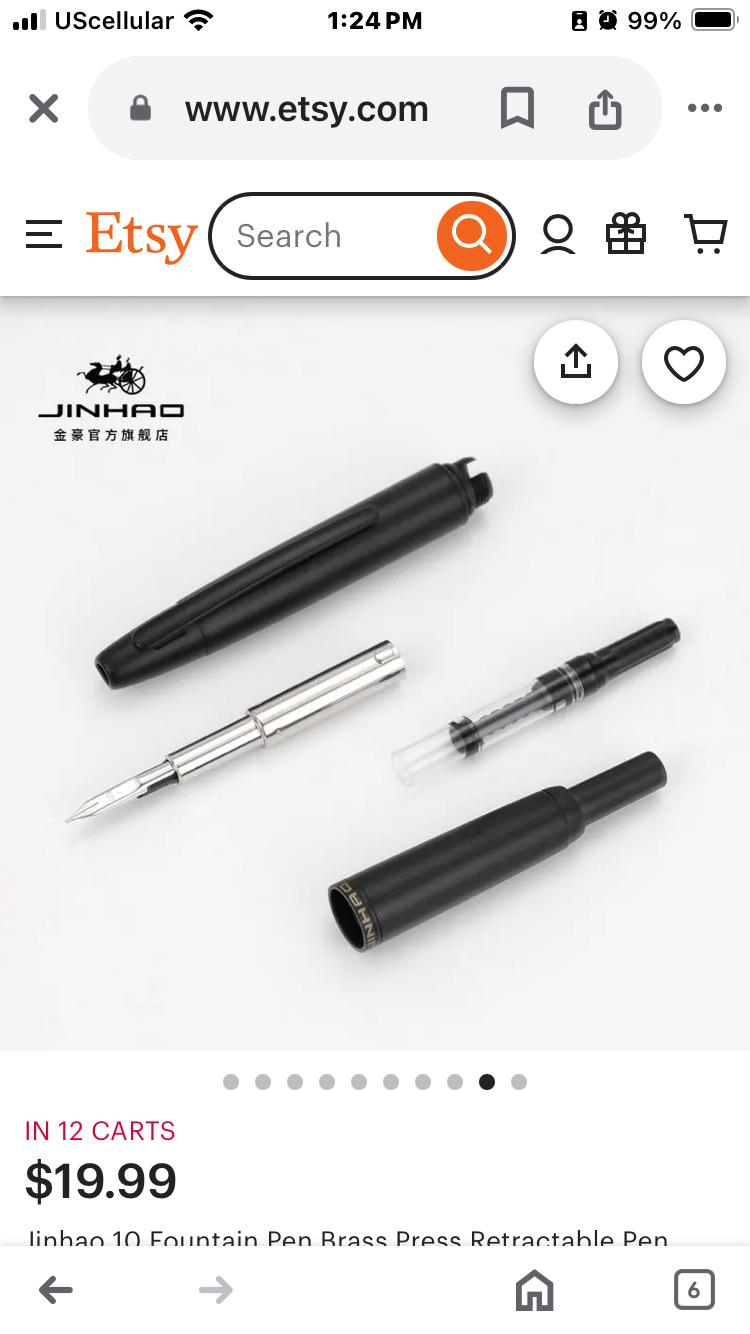The height and width of the screenshot is (1334, 750).
Task: Close the browser window
Action: [43, 108]
